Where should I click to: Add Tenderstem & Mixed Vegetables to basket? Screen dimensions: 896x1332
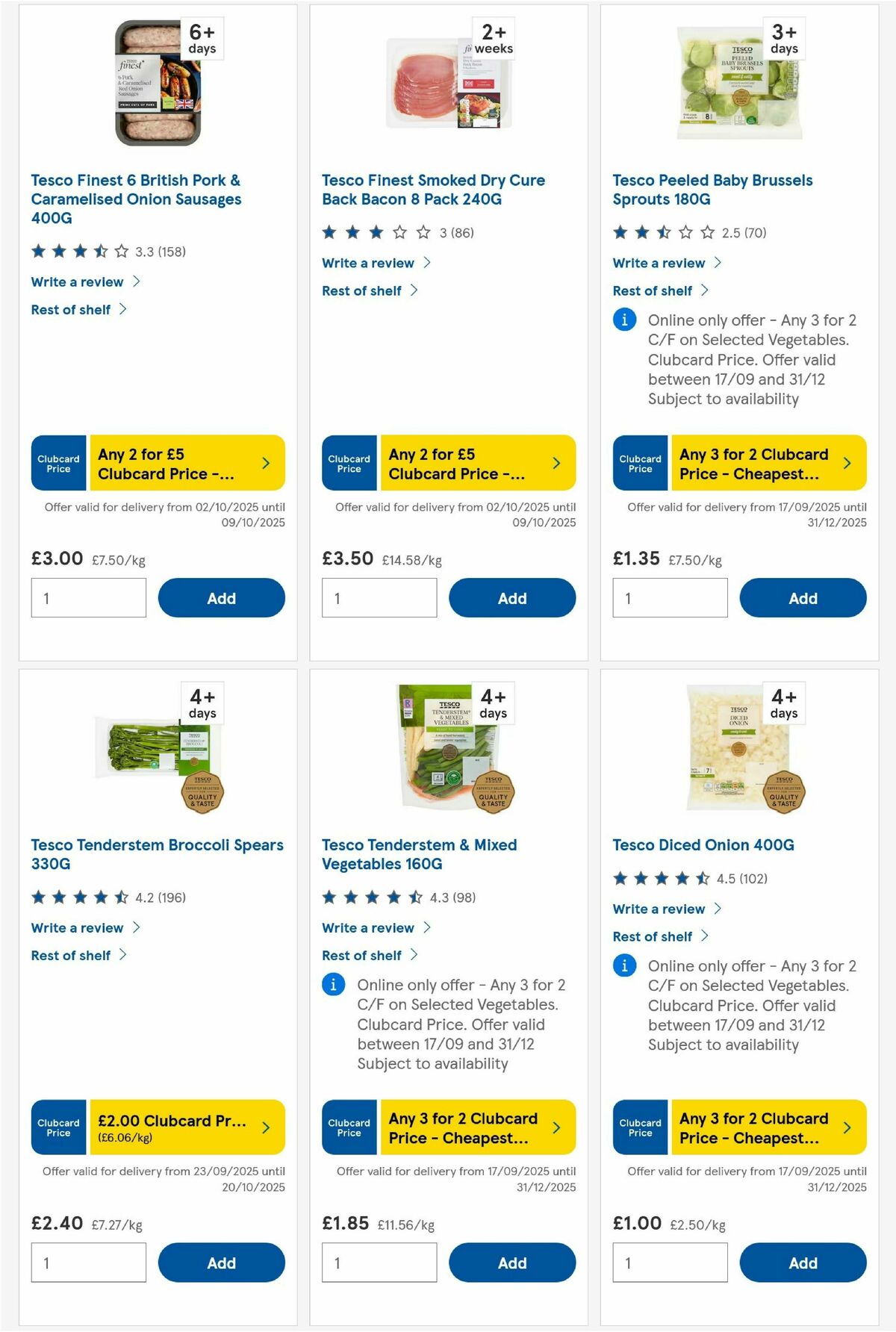coord(511,1263)
